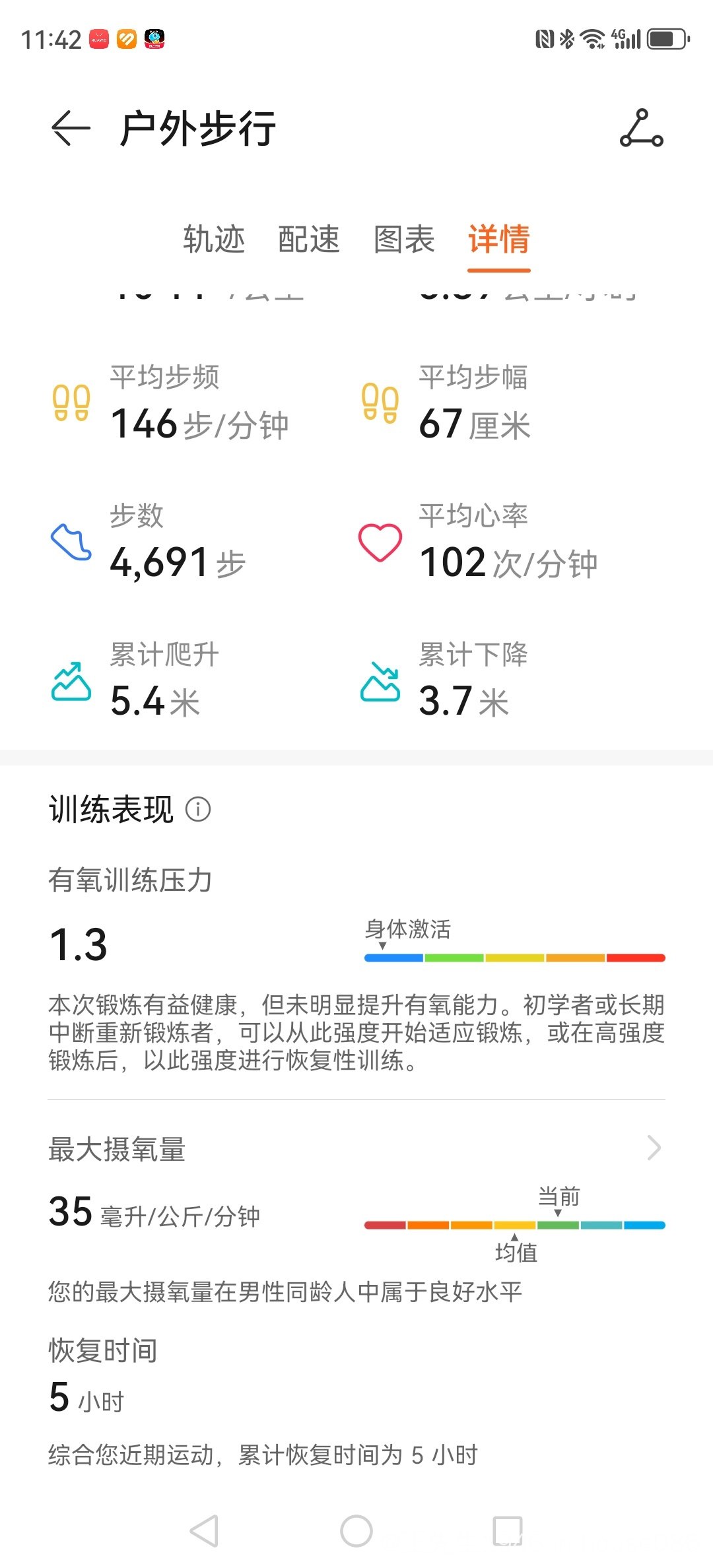The width and height of the screenshot is (713, 1568).
Task: Open the route share icon
Action: tap(641, 128)
